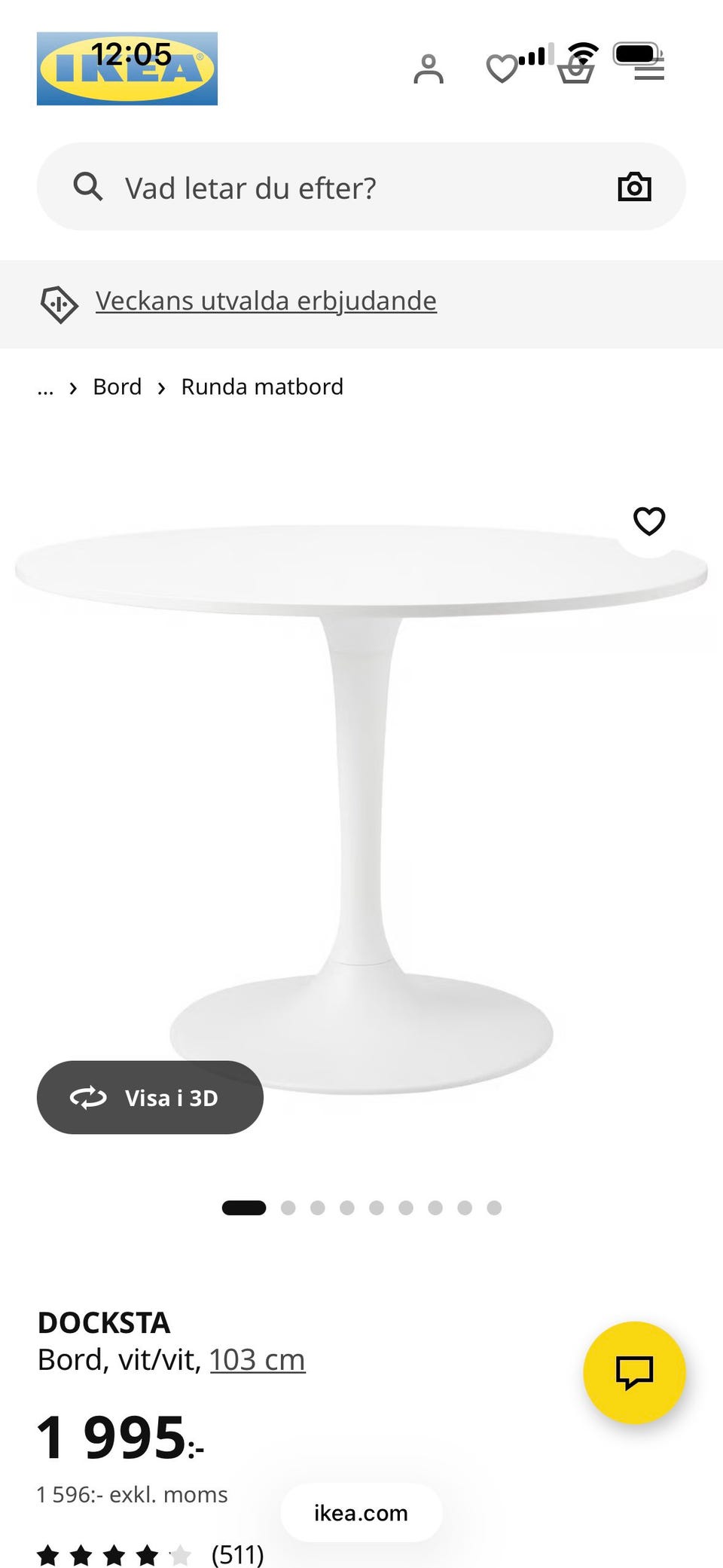Open the DOCKSTA table product image
Image resolution: width=723 pixels, height=1568 pixels.
click(361, 791)
